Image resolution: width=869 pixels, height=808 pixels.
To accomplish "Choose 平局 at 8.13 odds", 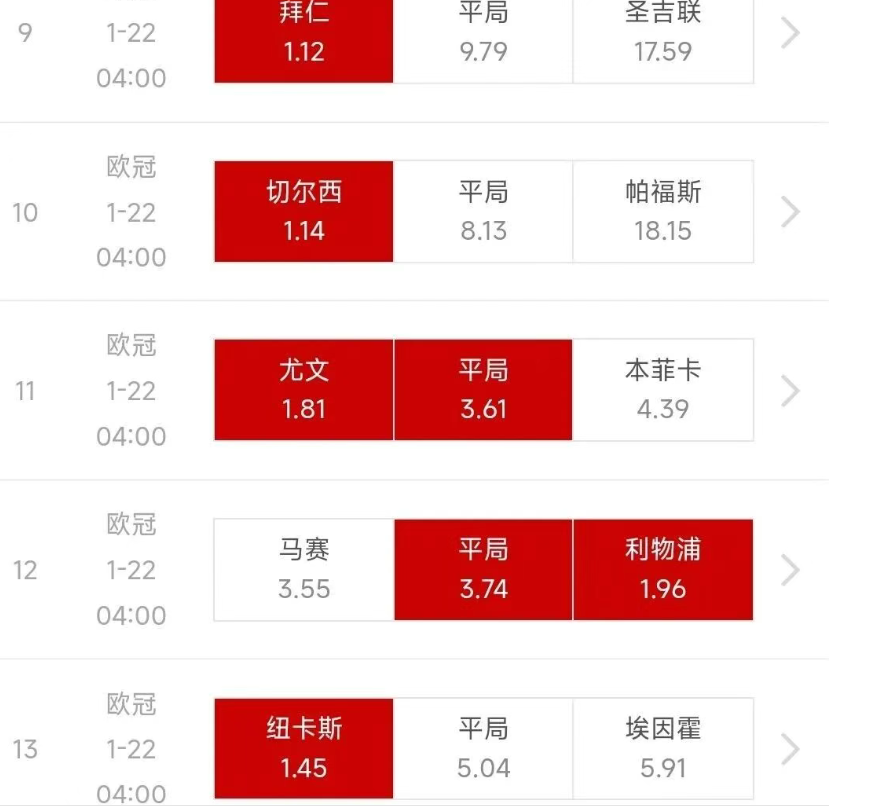I will [483, 211].
